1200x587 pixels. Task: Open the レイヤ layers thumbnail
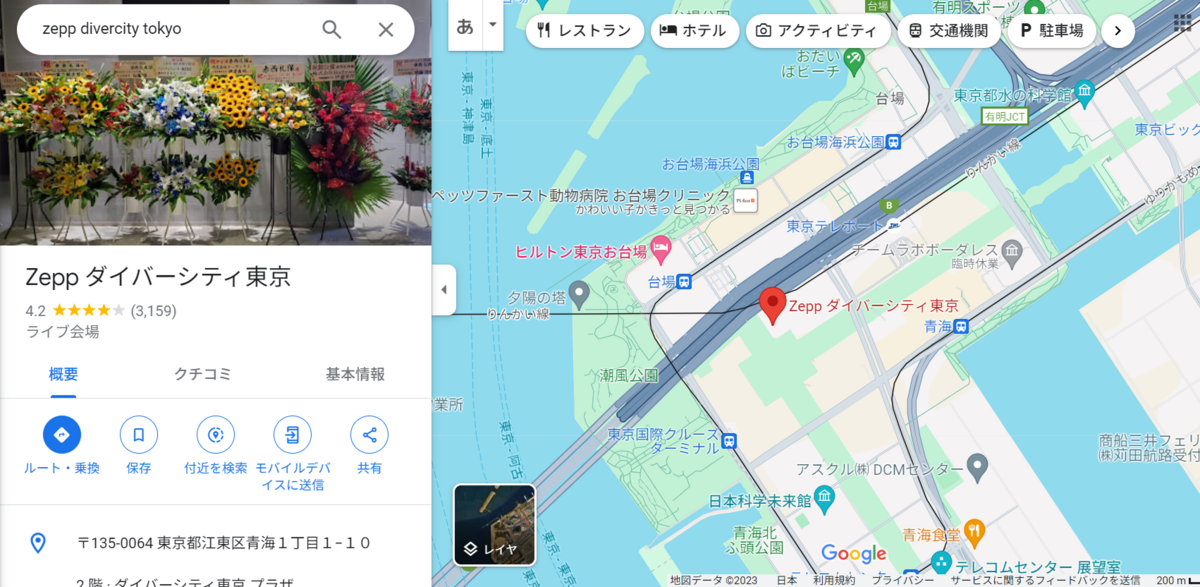tap(495, 525)
